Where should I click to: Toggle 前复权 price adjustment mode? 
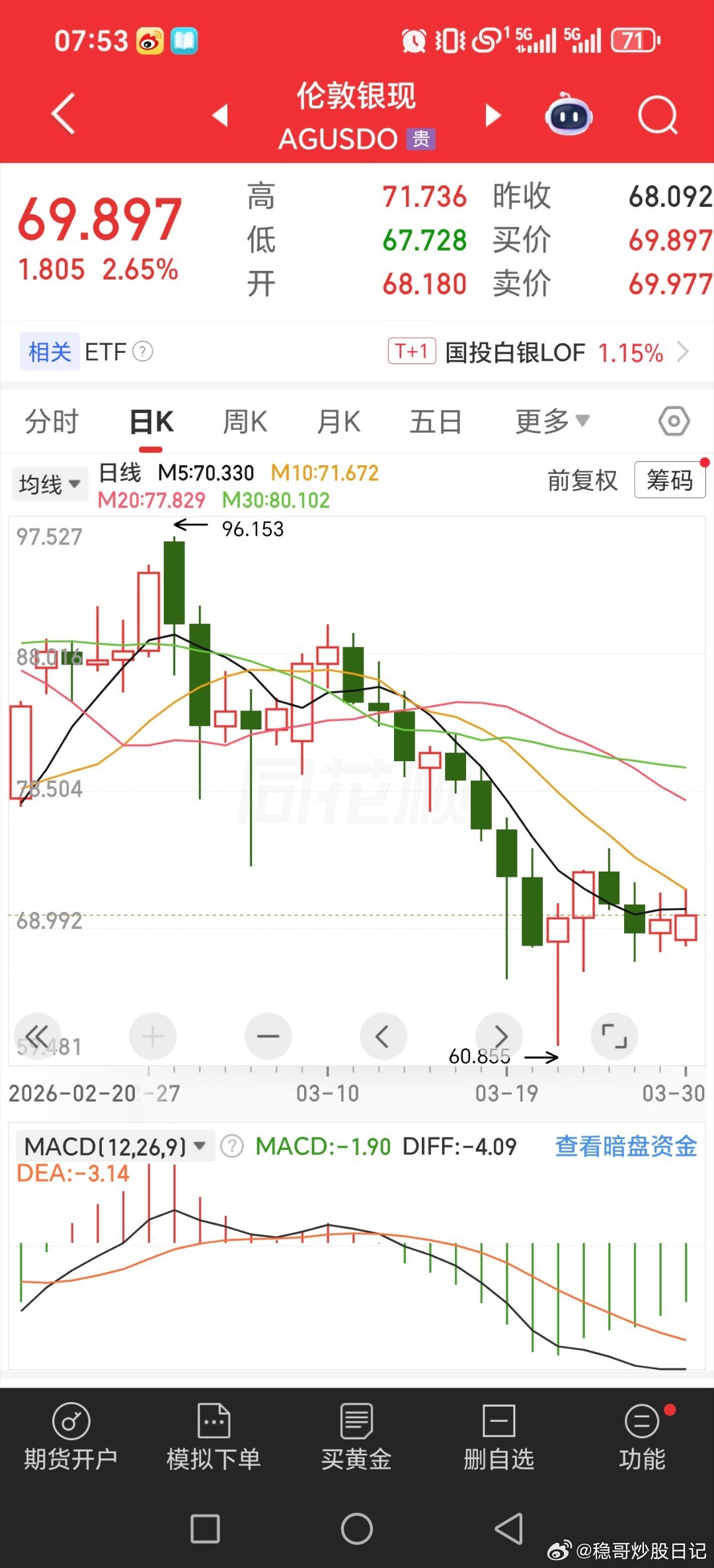582,482
